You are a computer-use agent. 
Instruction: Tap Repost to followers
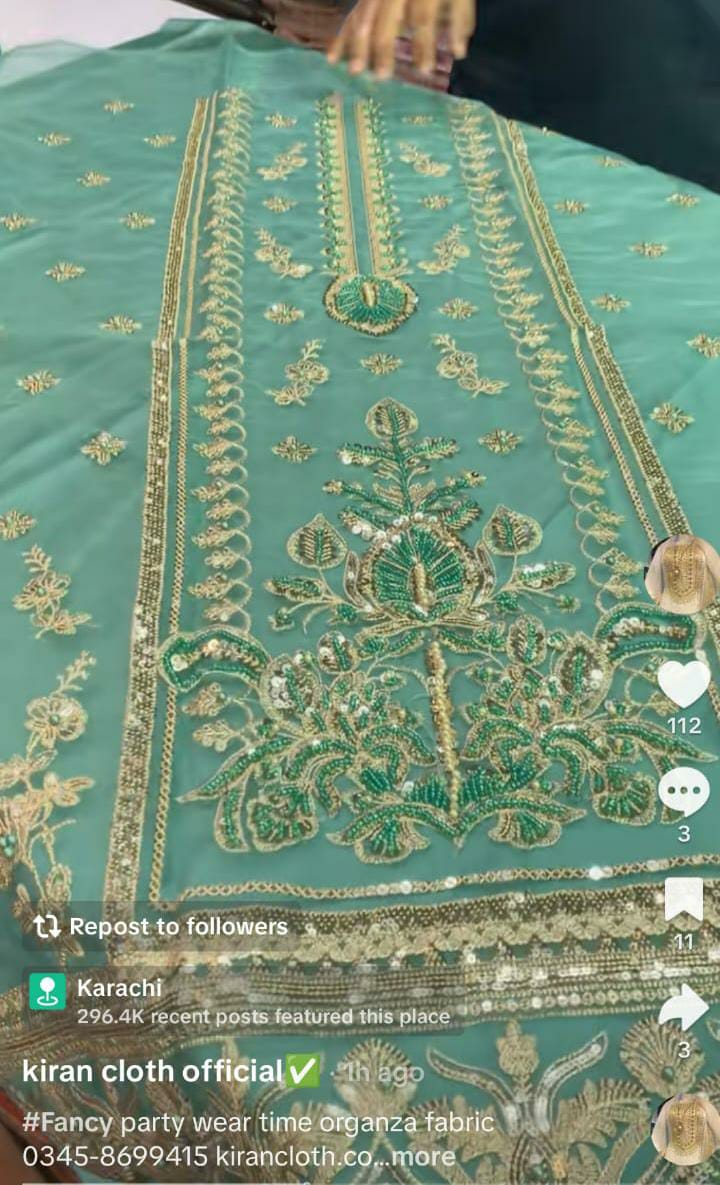tap(161, 926)
